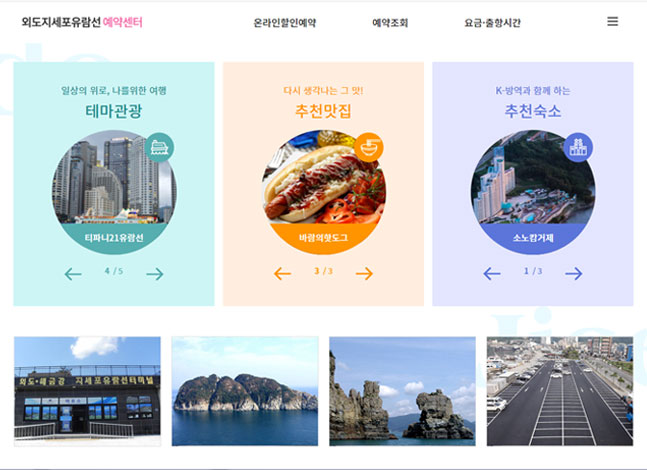This screenshot has width=647, height=470.
Task: Open the parking lot photo
Action: (559, 391)
